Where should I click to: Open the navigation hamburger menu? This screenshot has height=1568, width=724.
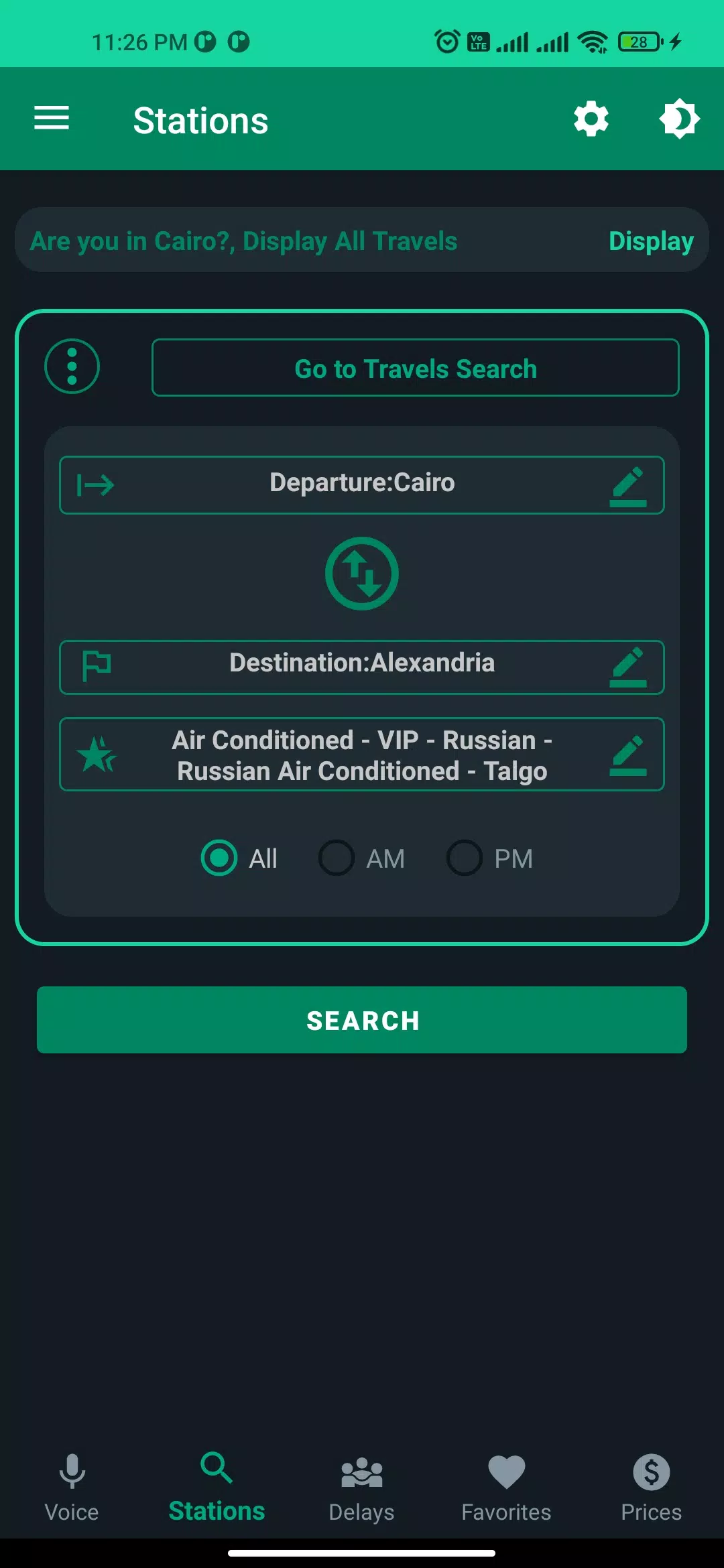pos(52,119)
